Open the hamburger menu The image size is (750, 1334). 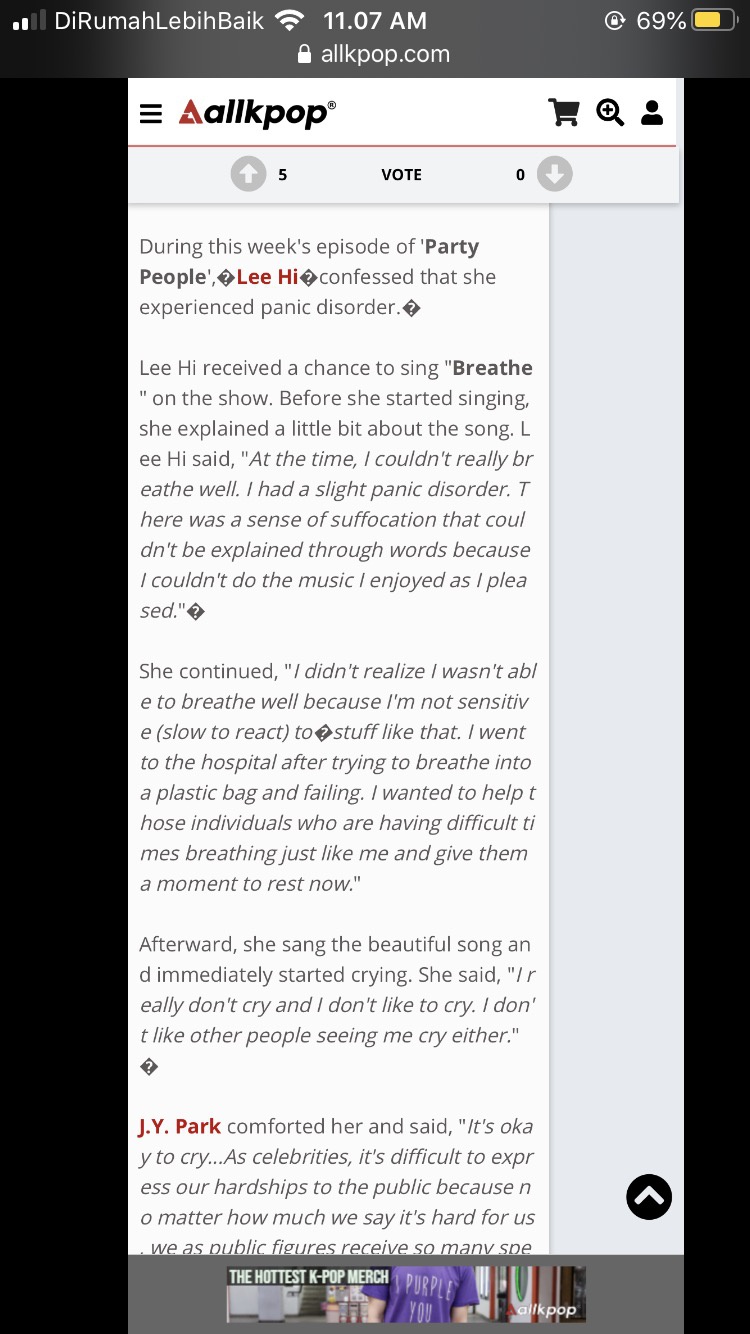click(151, 113)
